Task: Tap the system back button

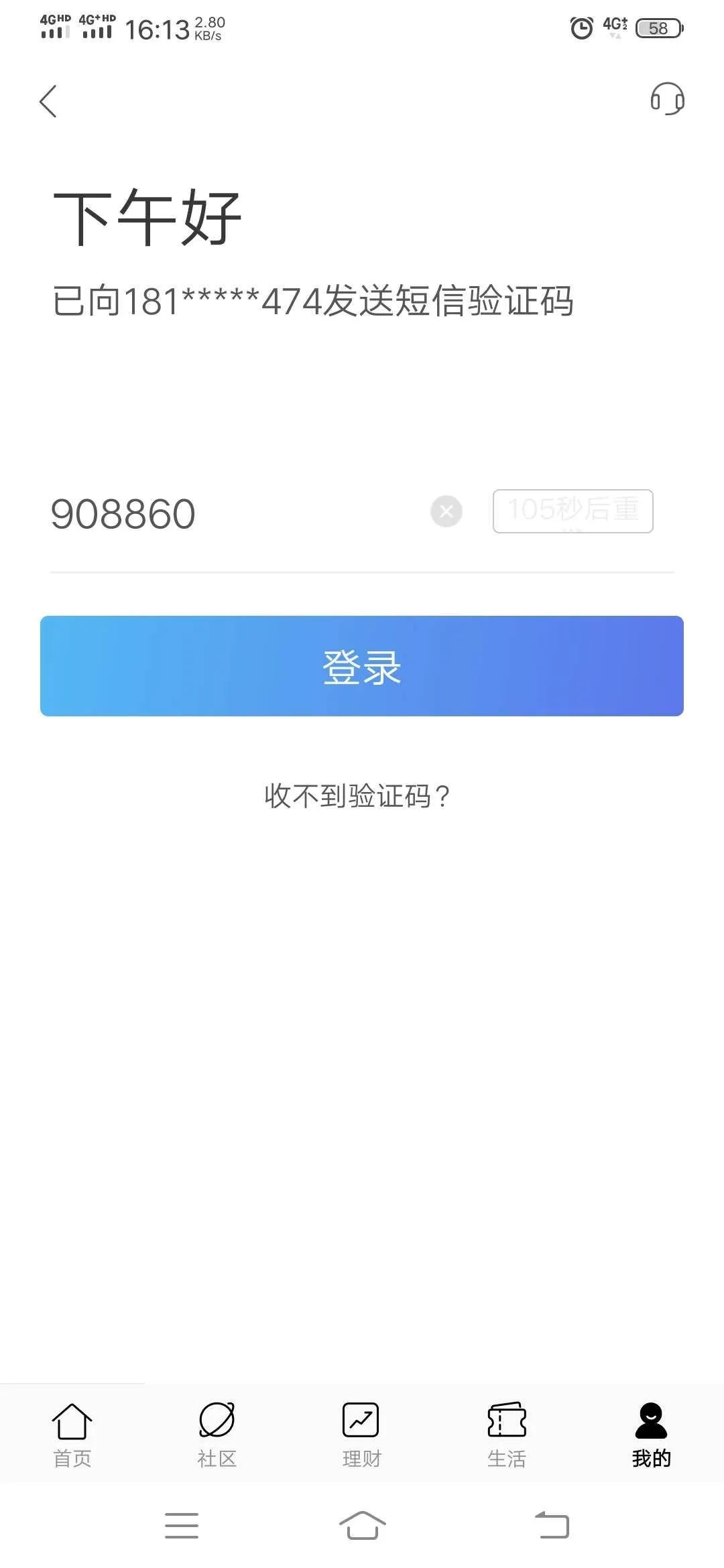Action: 552,1526
